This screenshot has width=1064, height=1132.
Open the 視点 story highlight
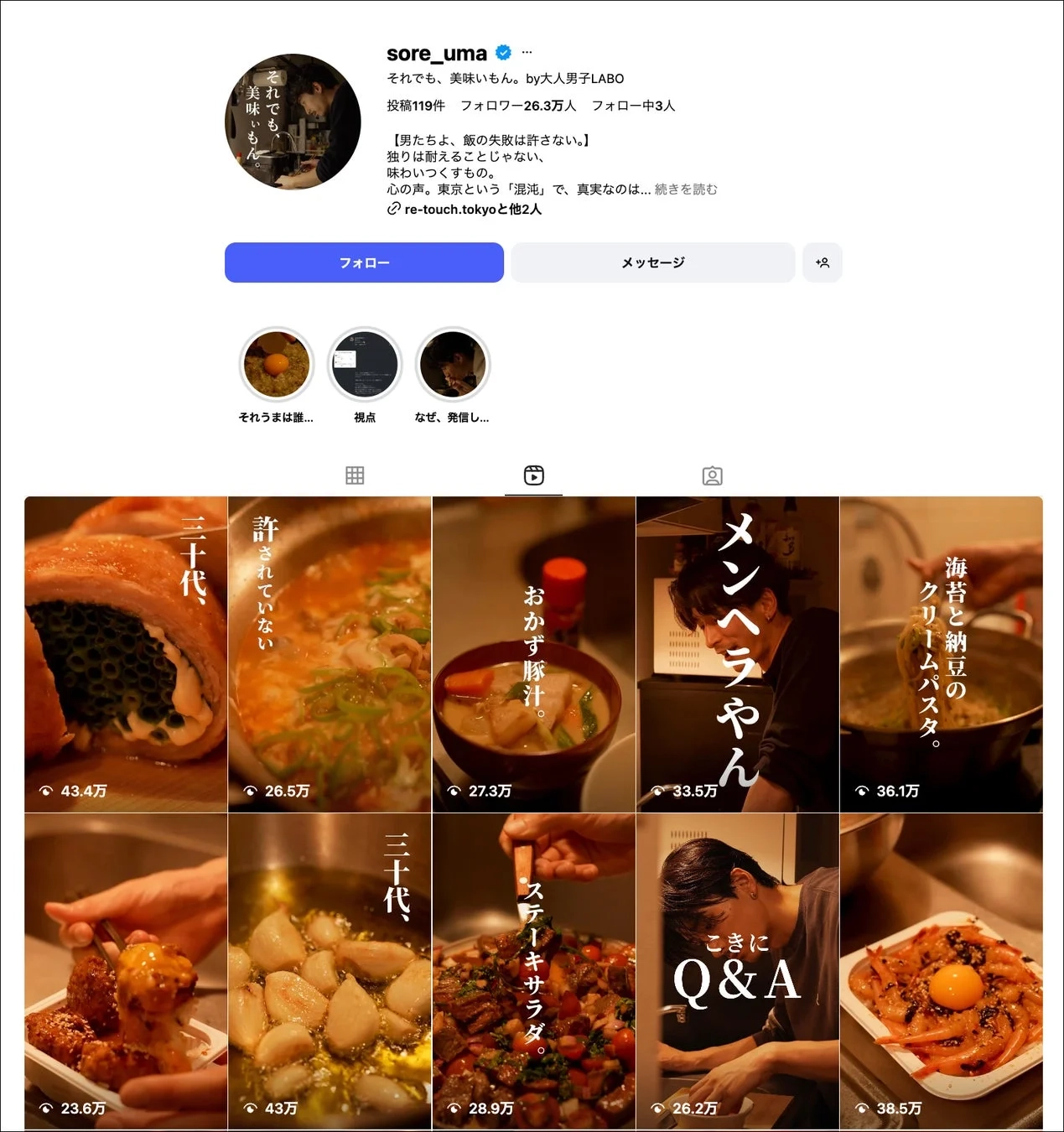365,364
